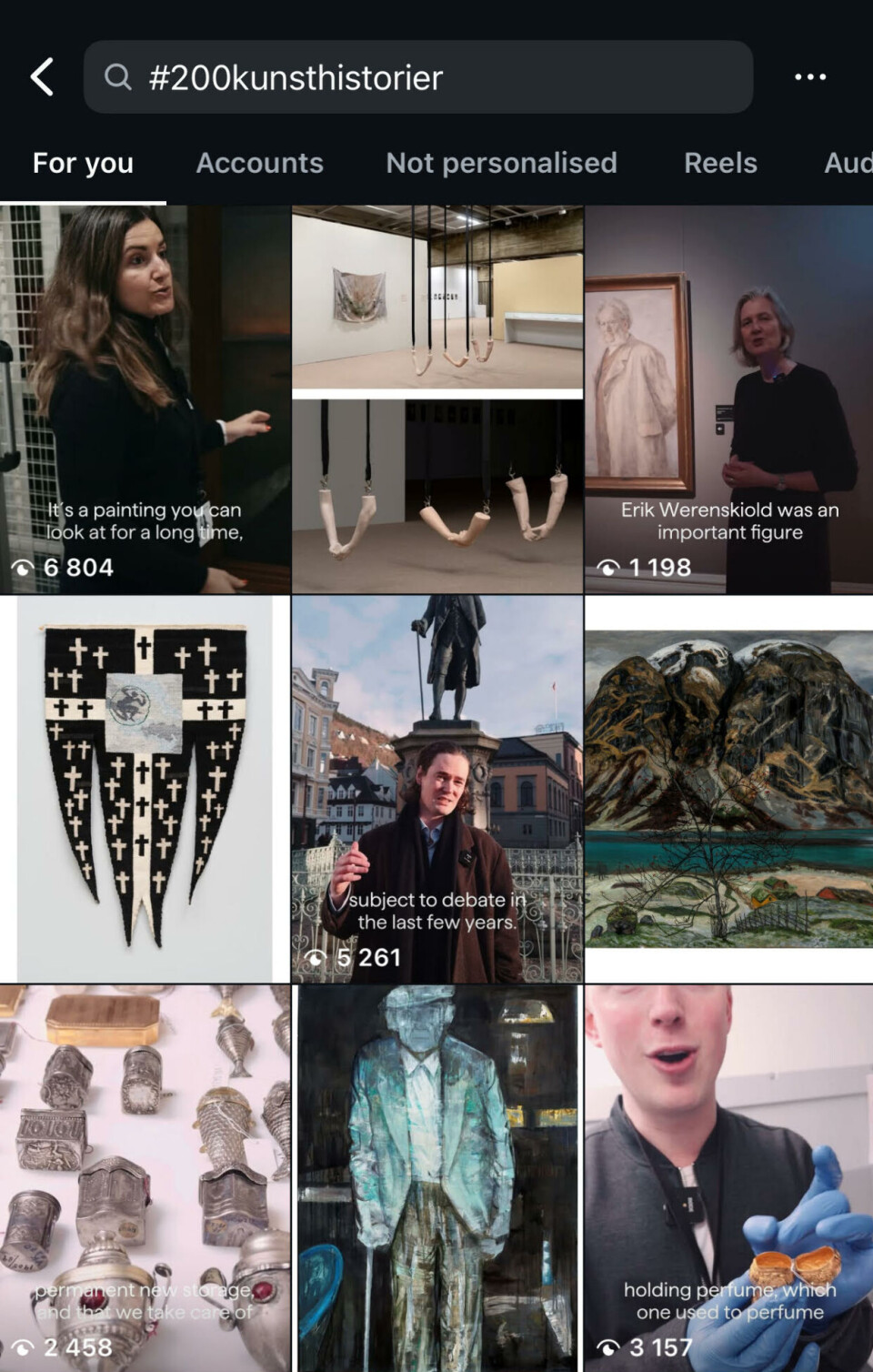Open the reel with 6 804 views
873x1372 pixels.
click(x=145, y=400)
